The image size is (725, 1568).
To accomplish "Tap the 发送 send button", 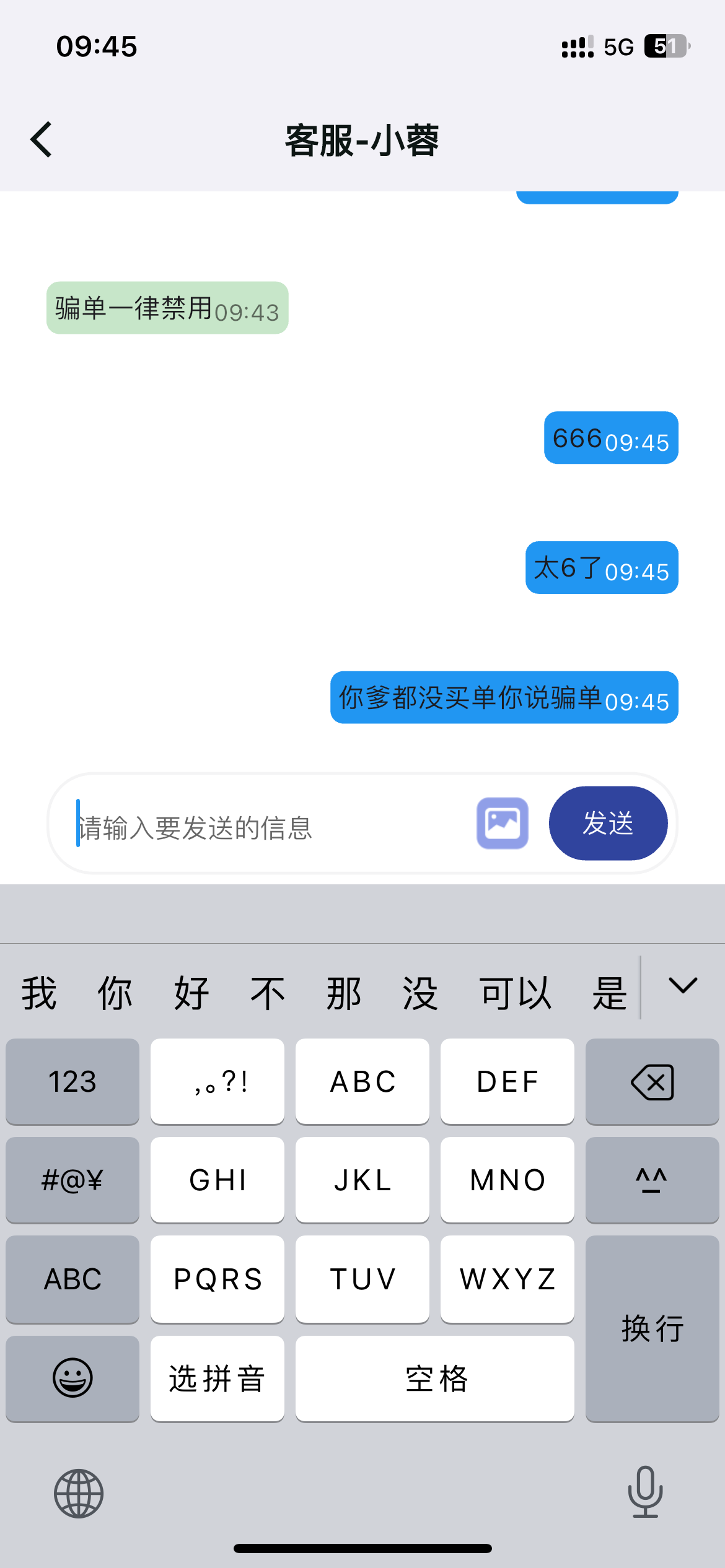I will tap(608, 824).
